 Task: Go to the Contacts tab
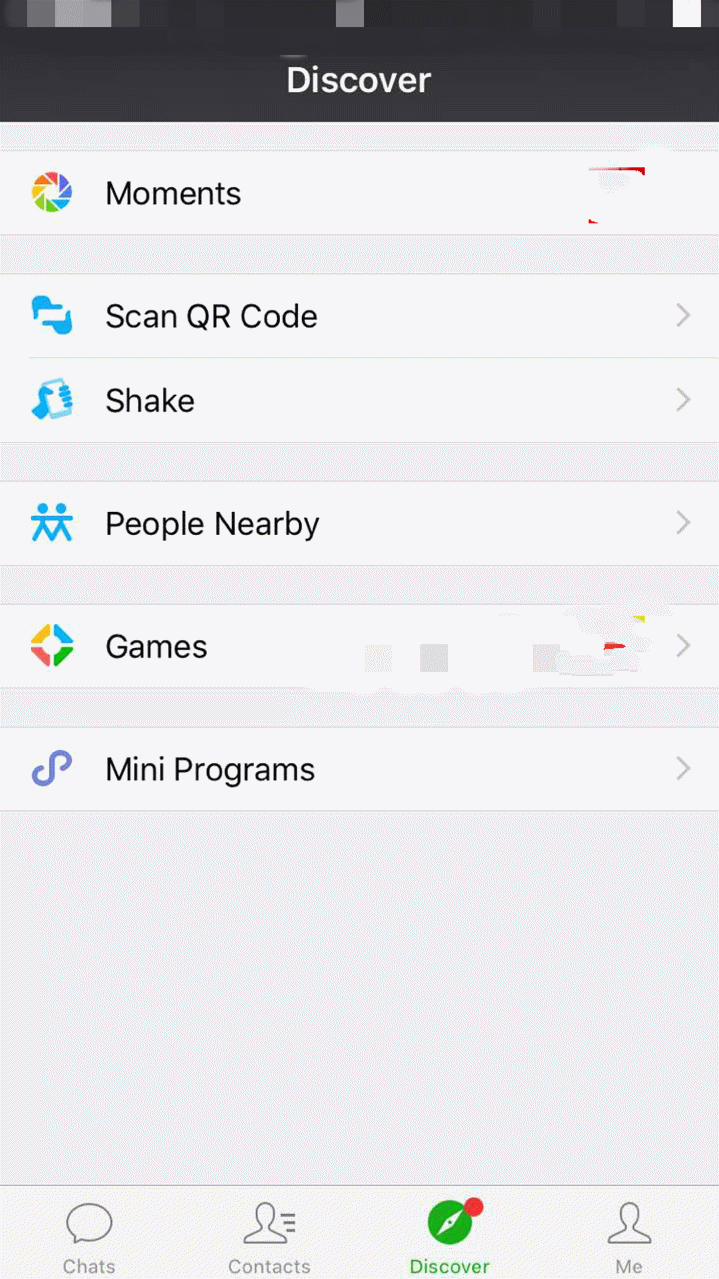click(269, 1238)
